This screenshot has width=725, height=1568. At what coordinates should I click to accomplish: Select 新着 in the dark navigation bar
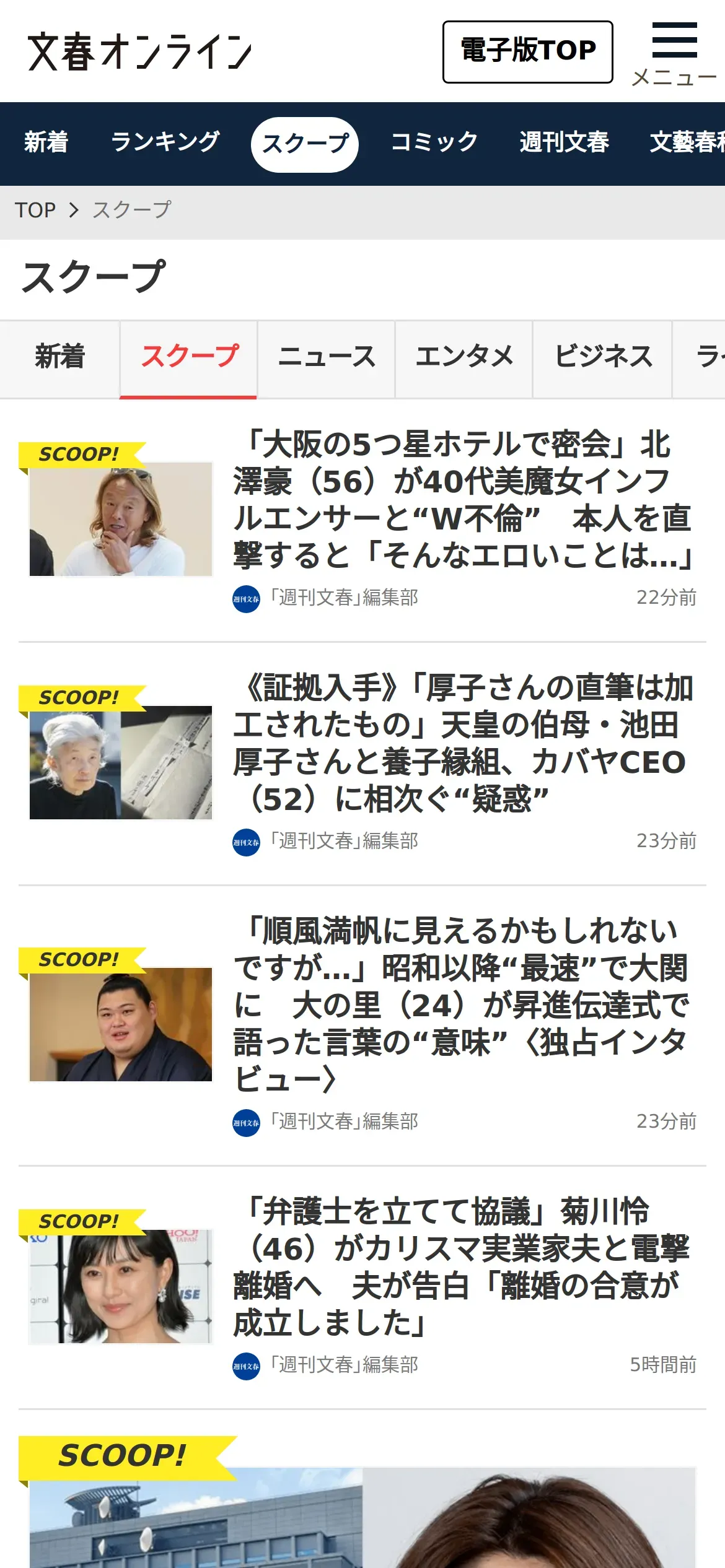tap(46, 142)
